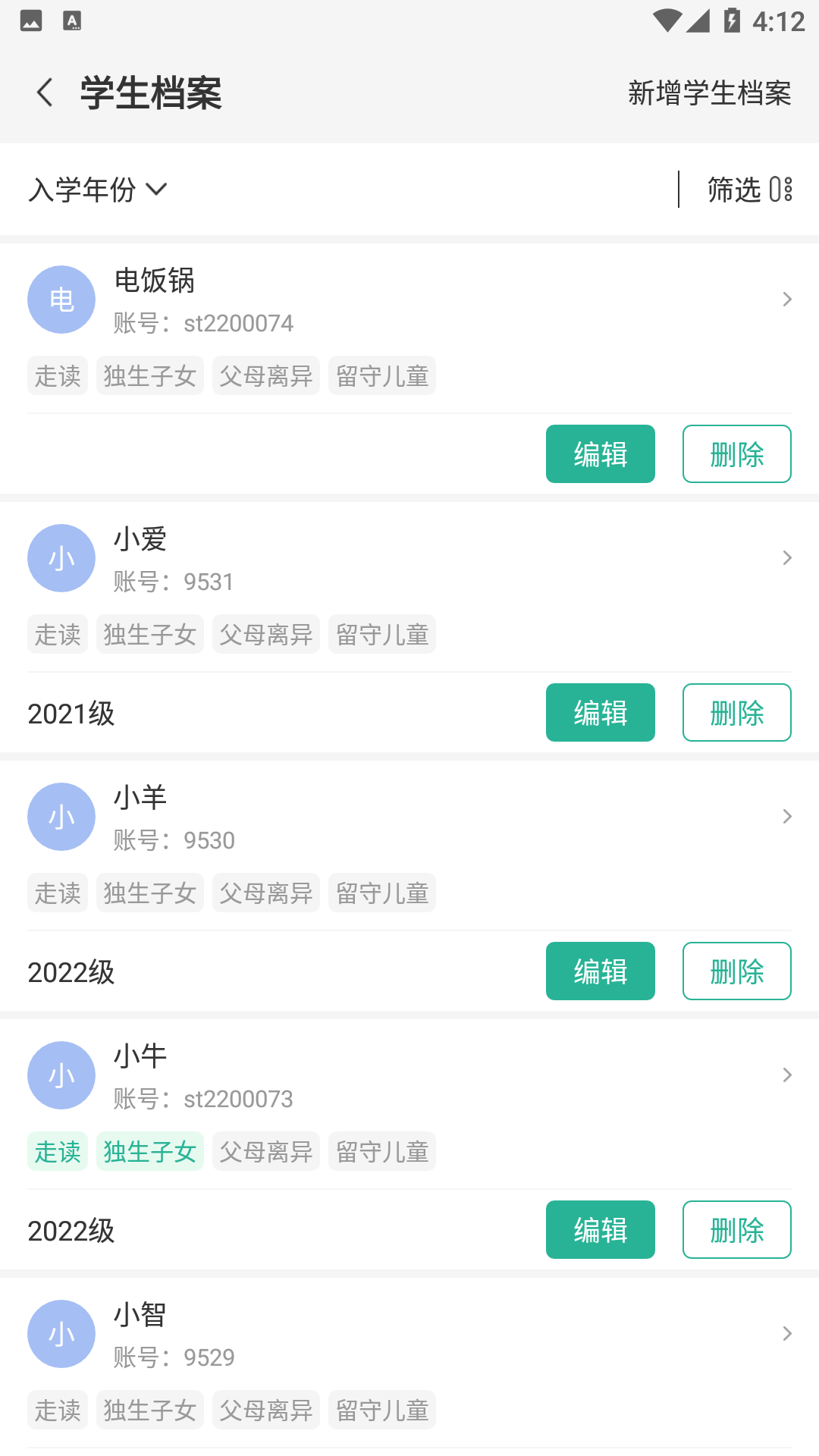Tap 删除 for 小爱
The width and height of the screenshot is (819, 1456).
point(737,713)
